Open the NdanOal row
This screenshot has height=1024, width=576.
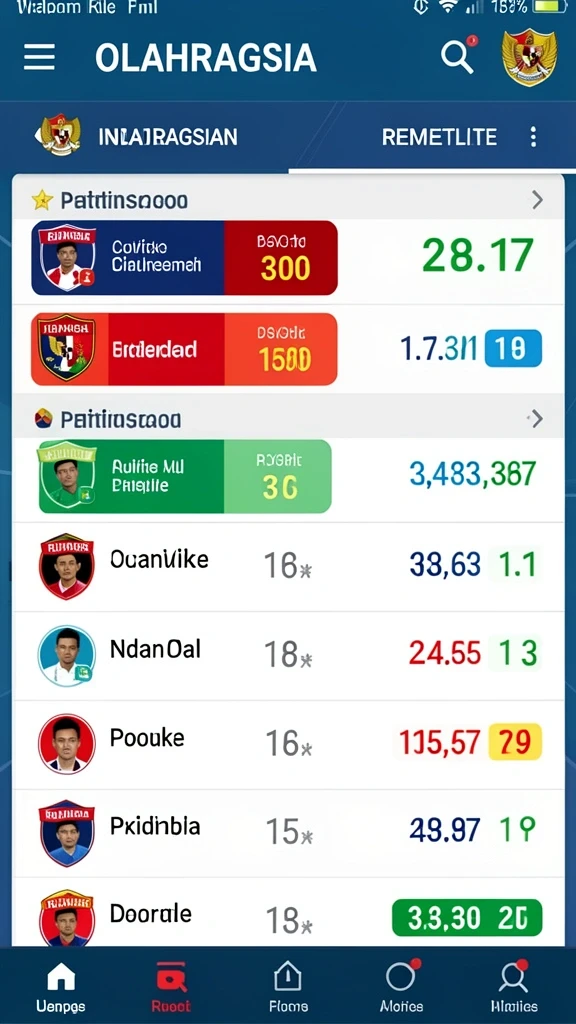coord(288,655)
